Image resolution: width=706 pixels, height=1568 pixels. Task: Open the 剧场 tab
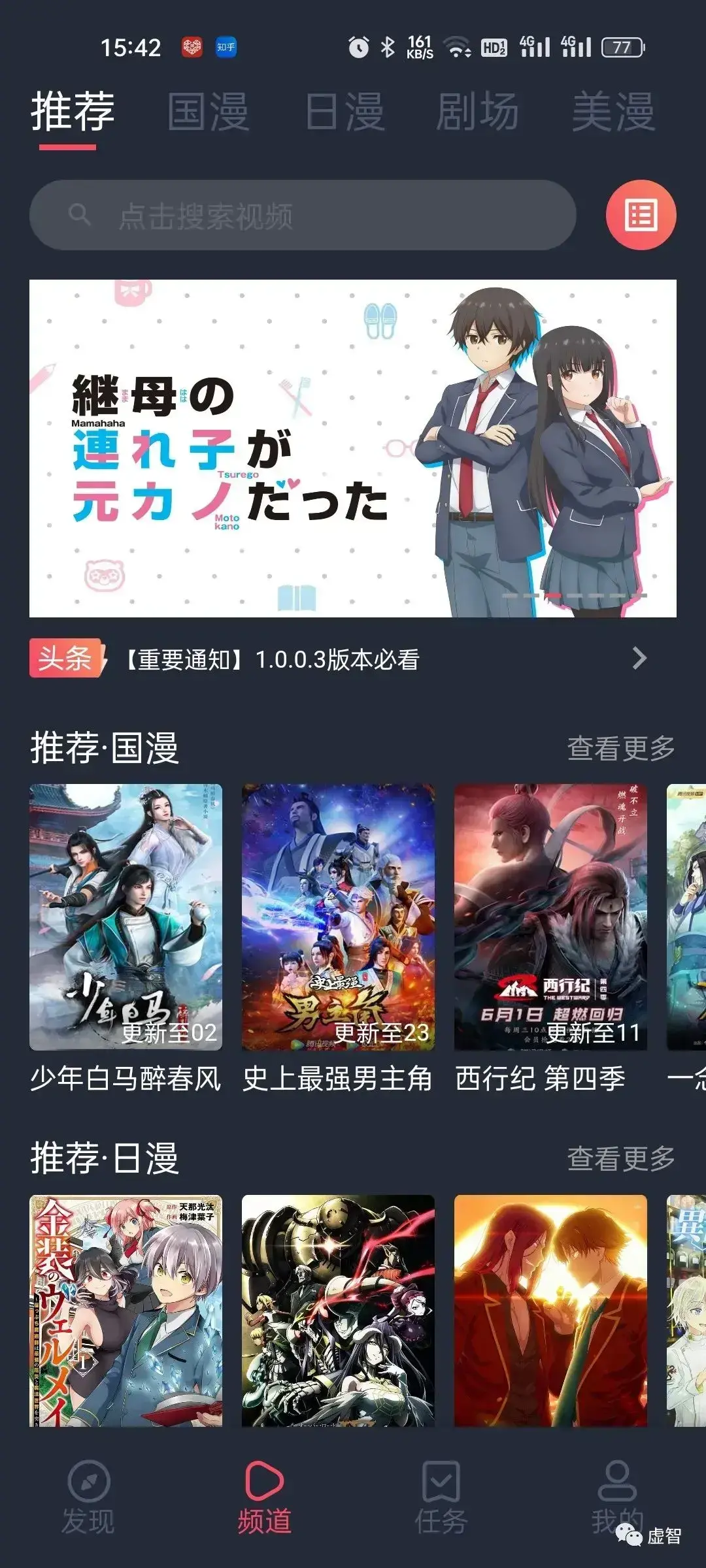(477, 112)
